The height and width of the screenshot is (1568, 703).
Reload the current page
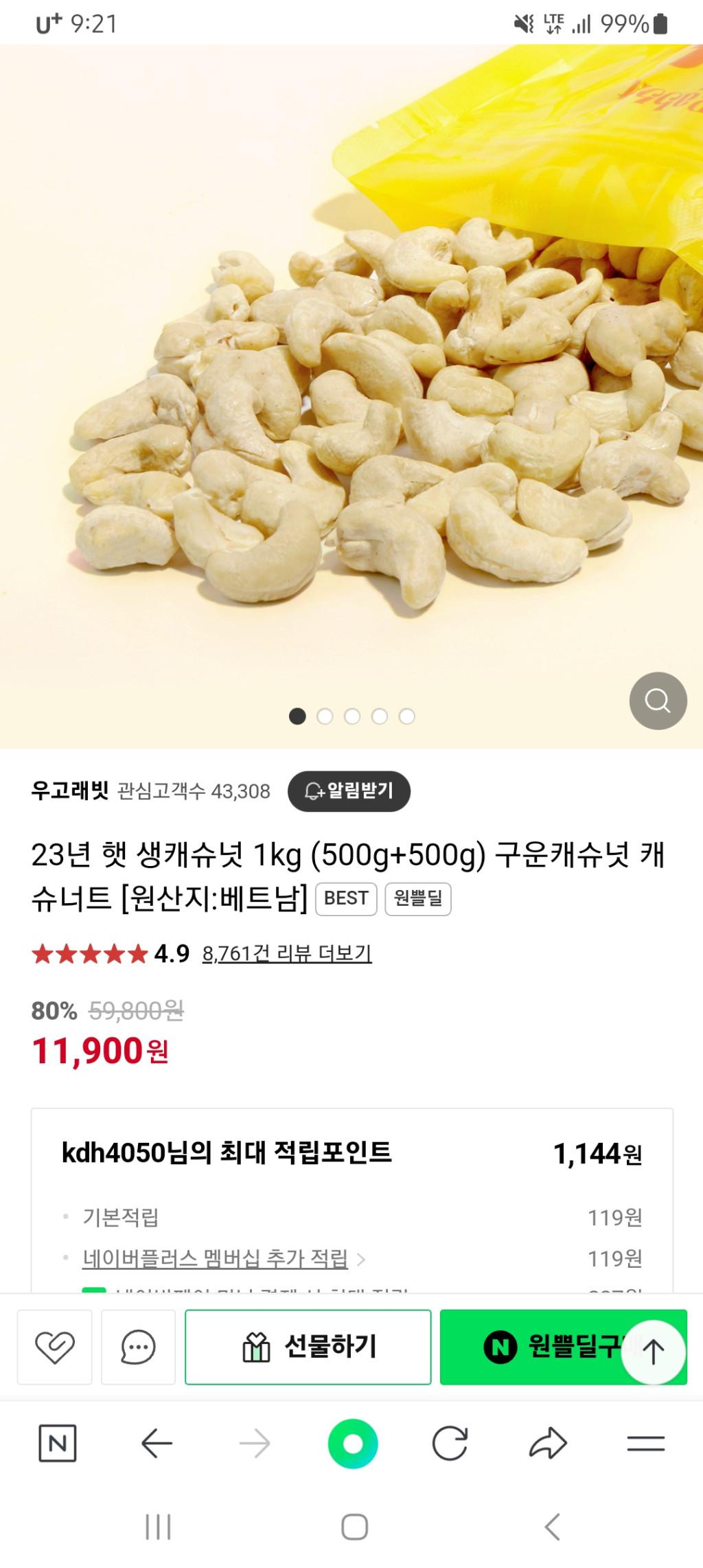[450, 1443]
